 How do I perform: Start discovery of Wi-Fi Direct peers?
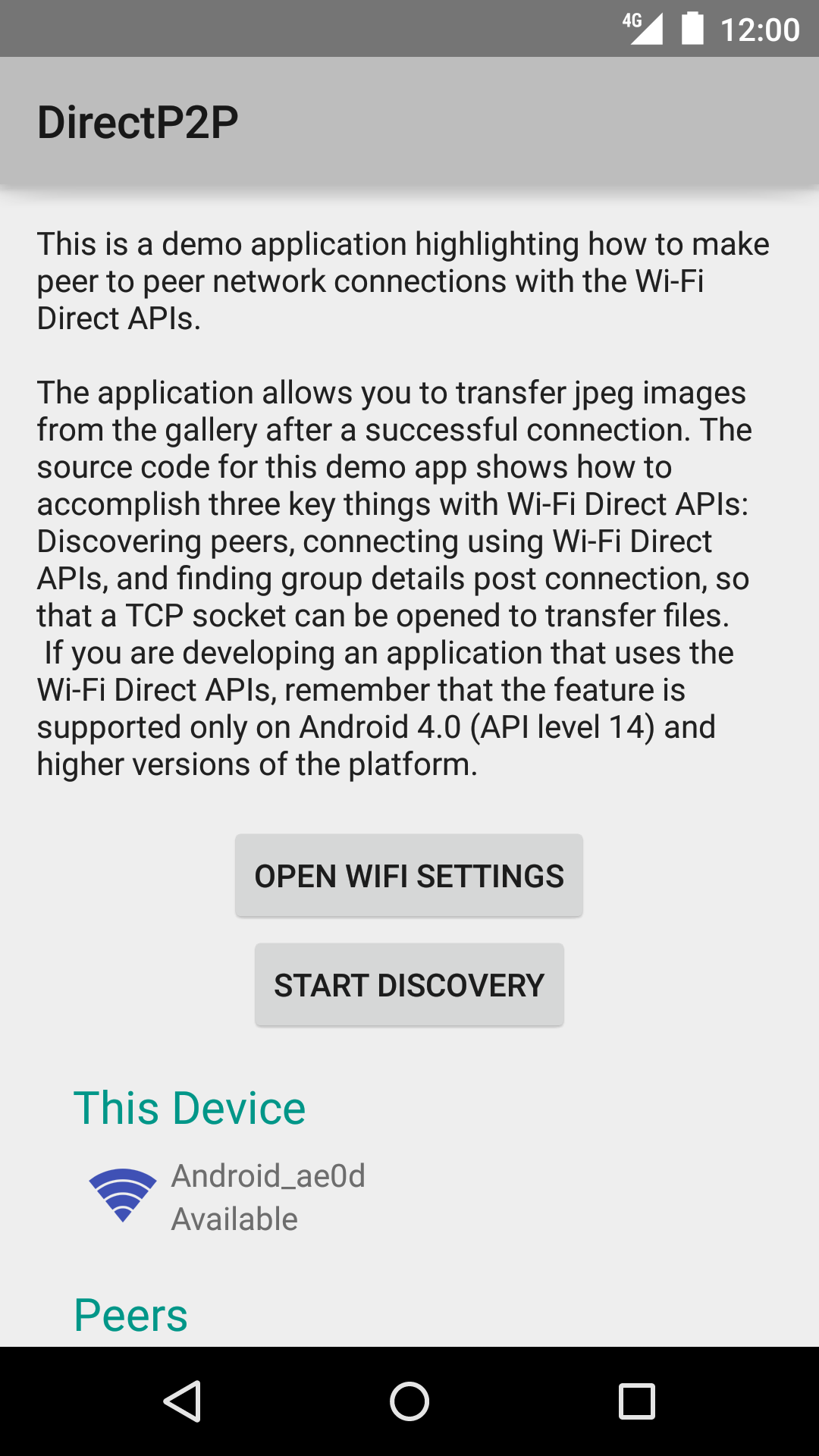click(409, 985)
